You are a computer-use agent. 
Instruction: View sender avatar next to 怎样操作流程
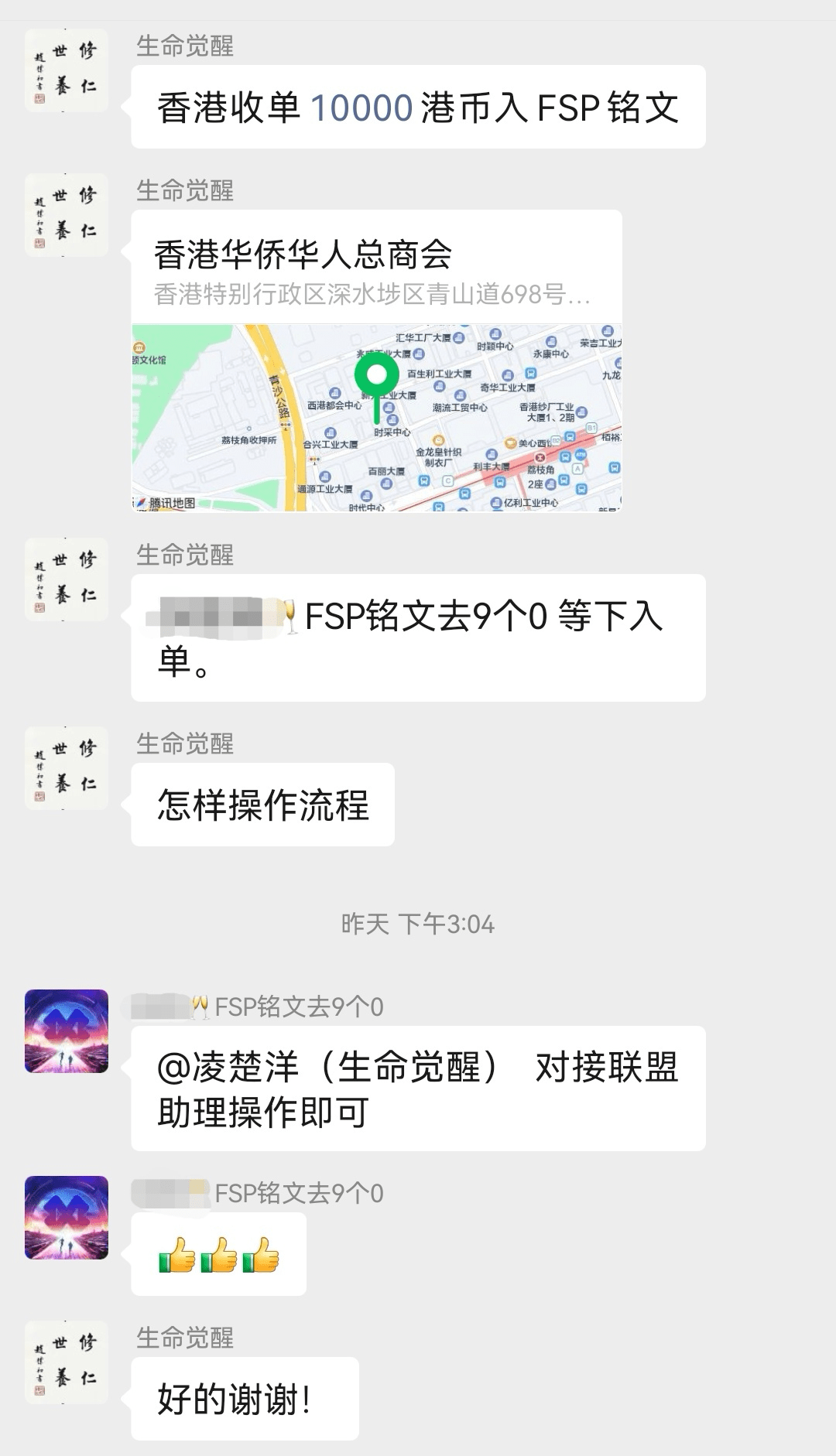(67, 768)
